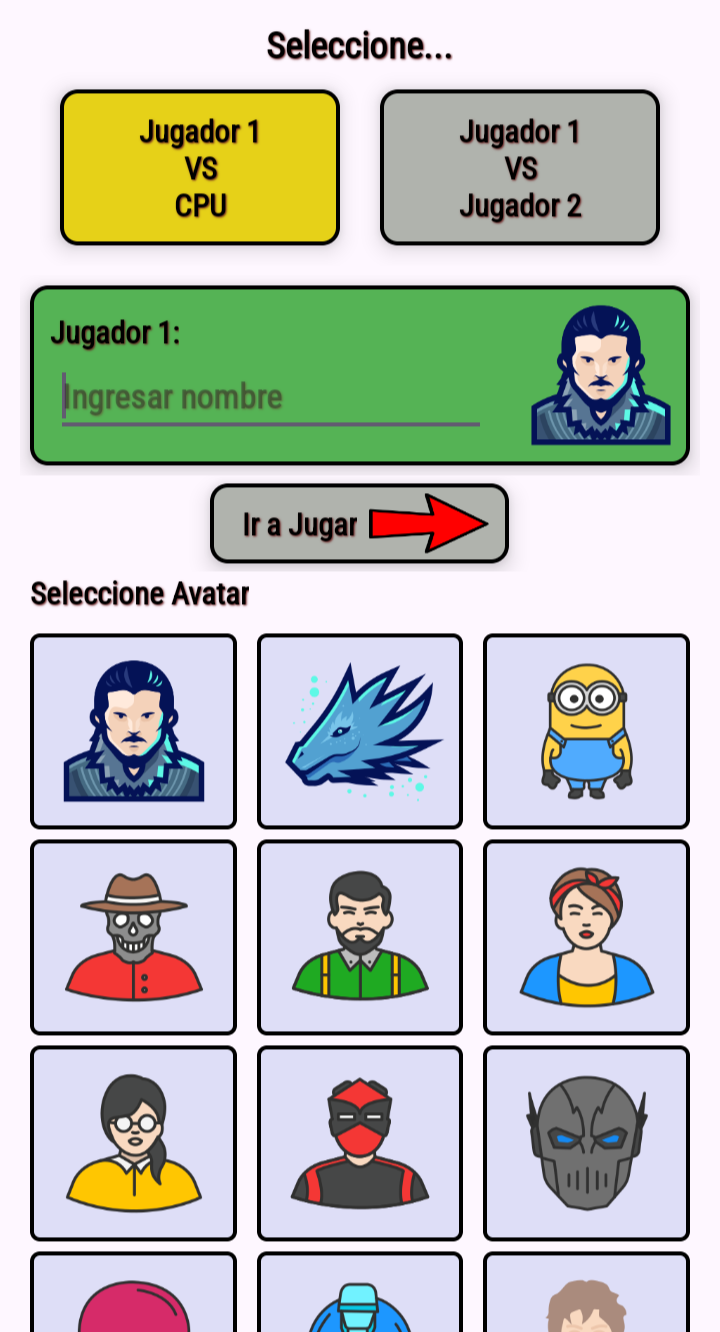Screen dimensions: 720x1332
Task: Pick the girl with glasses avatar
Action: [133, 1143]
